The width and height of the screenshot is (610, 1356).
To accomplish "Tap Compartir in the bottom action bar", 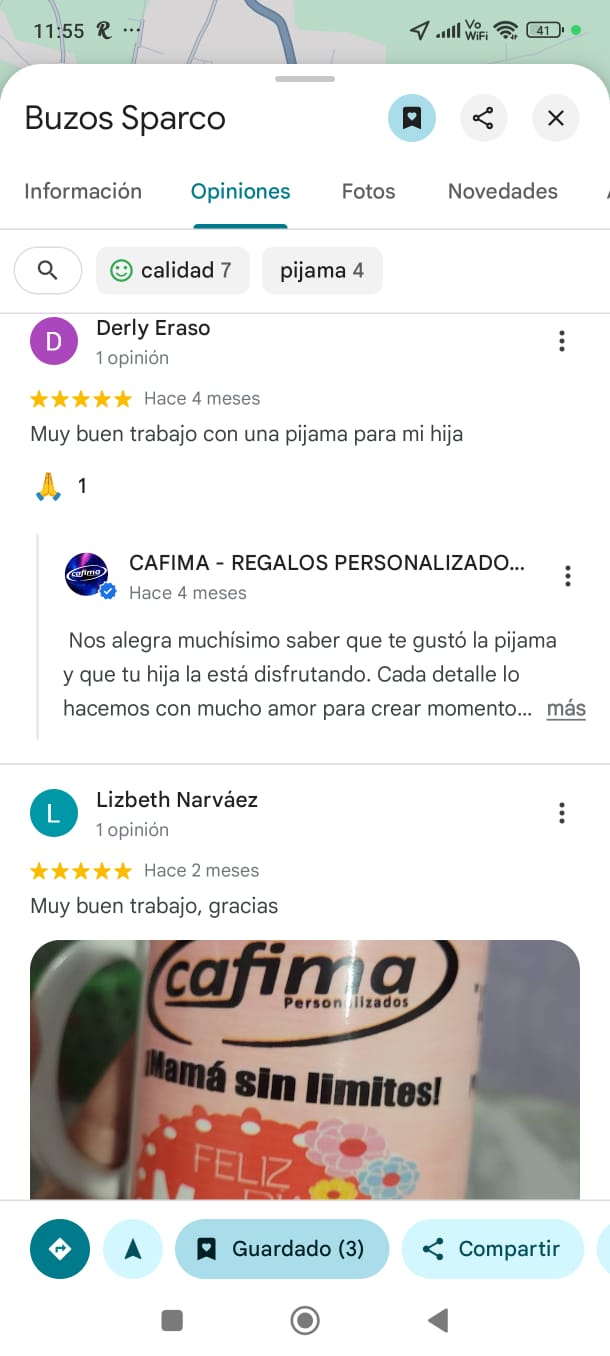I will pos(492,1249).
